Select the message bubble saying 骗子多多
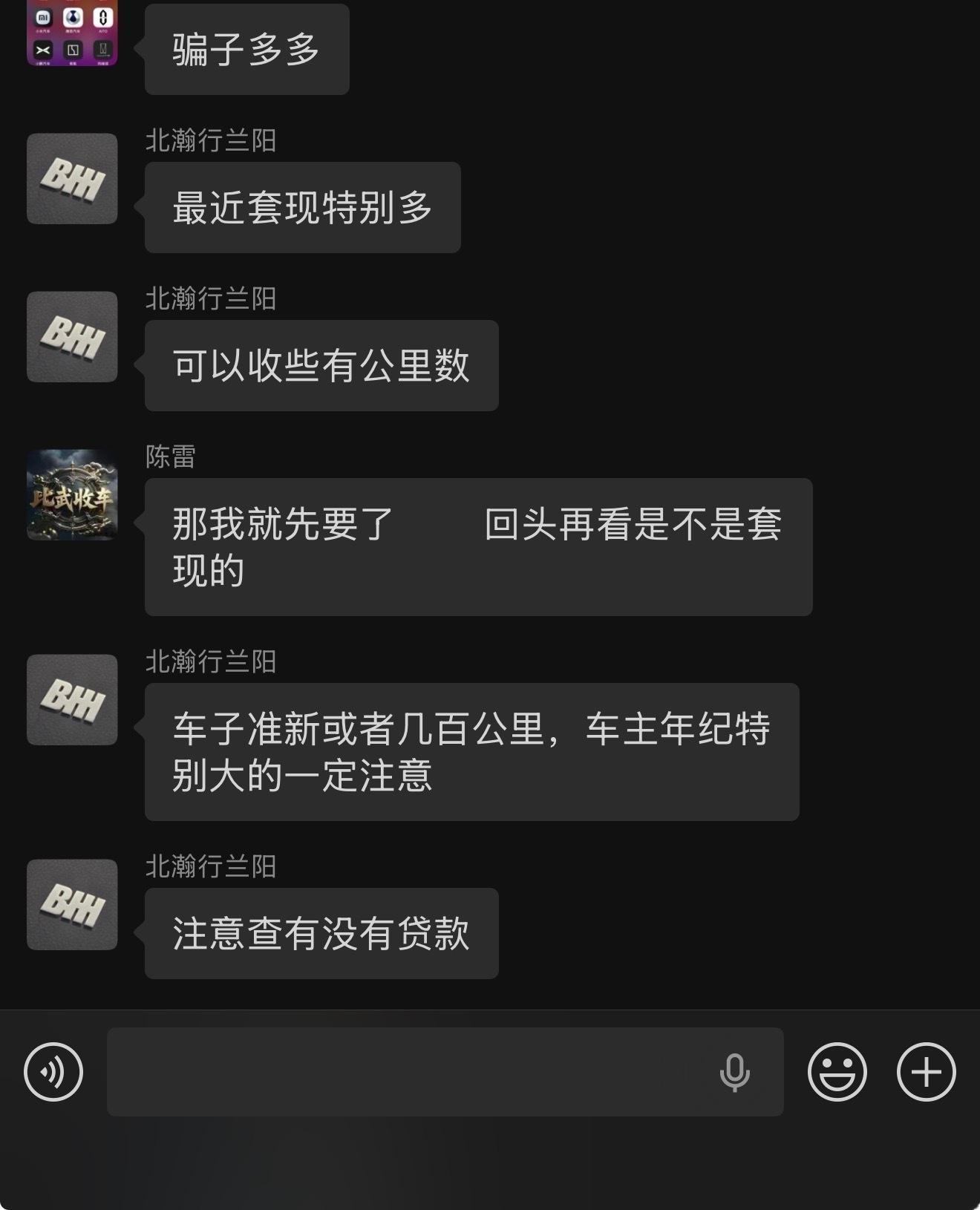Viewport: 980px width, 1210px height. pyautogui.click(x=247, y=49)
